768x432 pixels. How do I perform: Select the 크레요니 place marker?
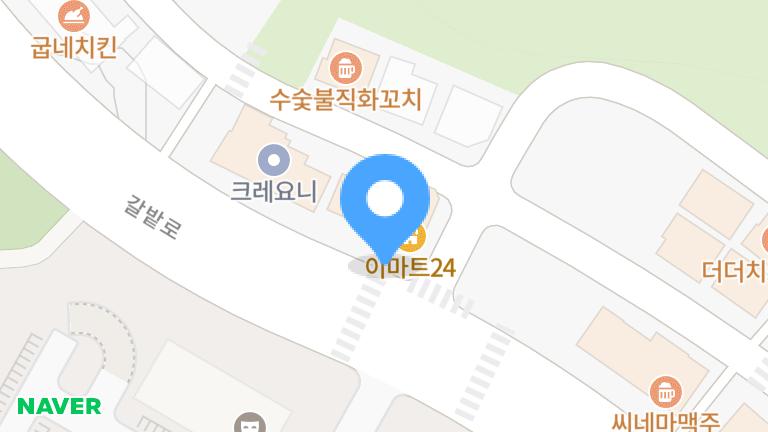tap(273, 159)
